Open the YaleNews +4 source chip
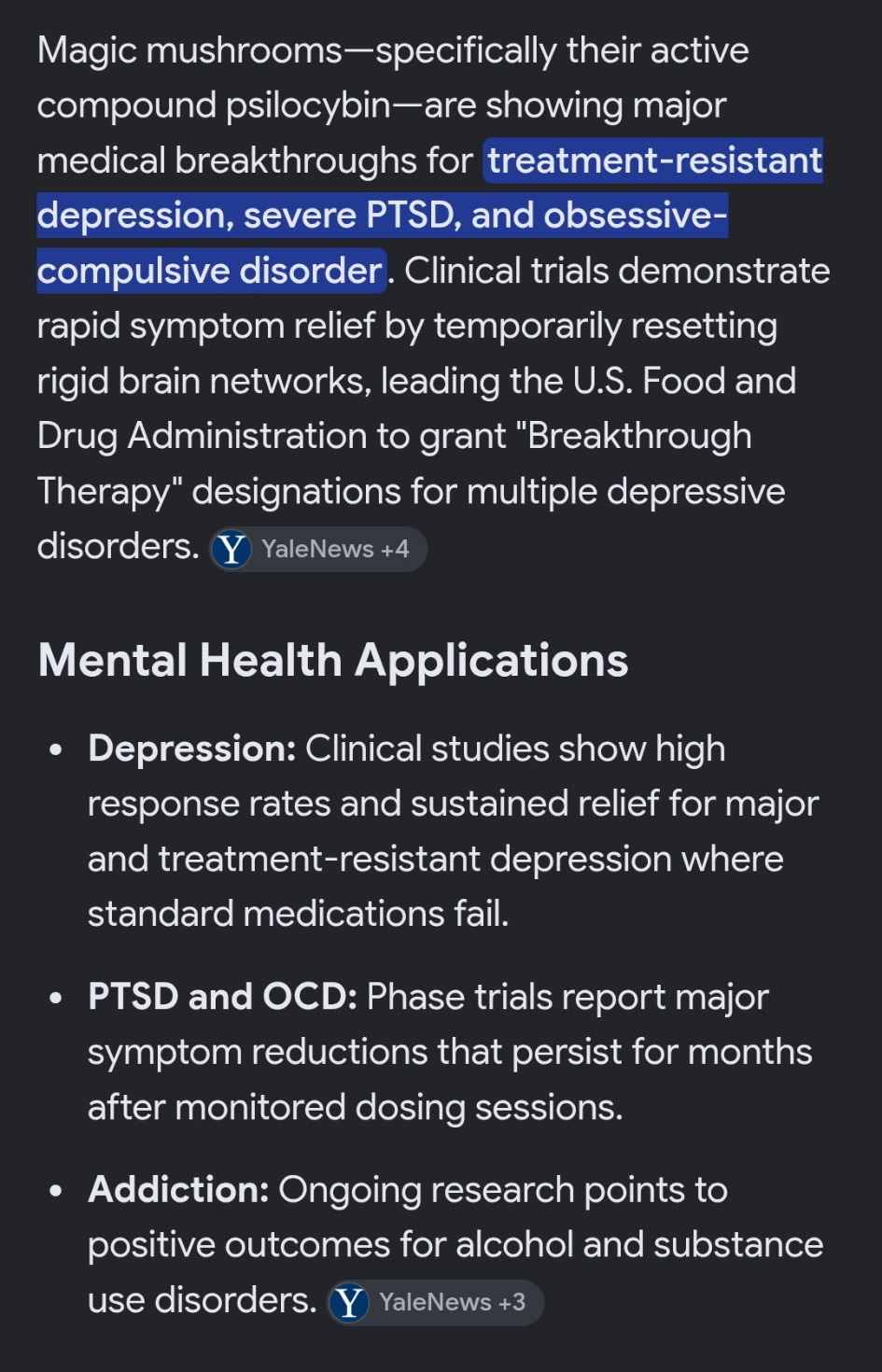882x1372 pixels. [x=318, y=549]
